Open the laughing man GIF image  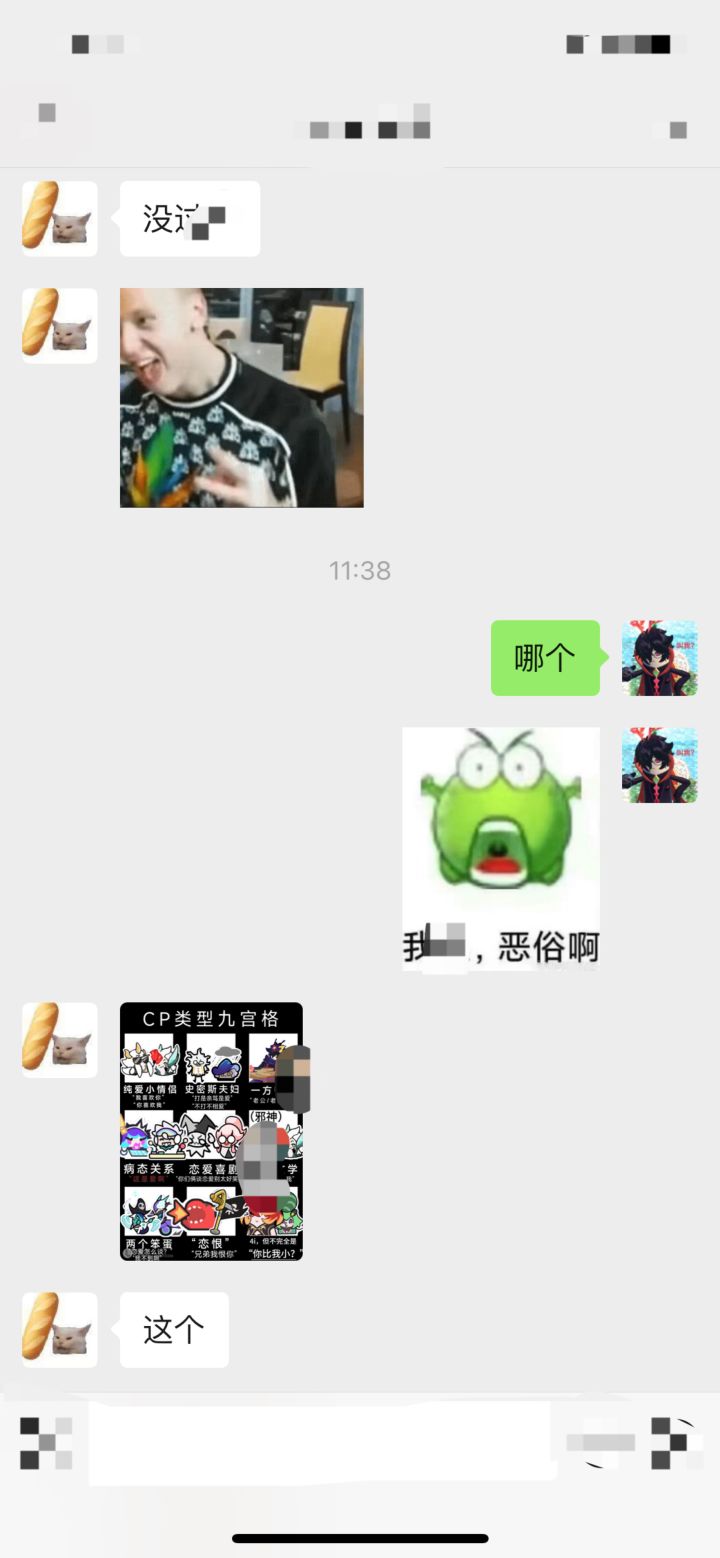click(241, 396)
